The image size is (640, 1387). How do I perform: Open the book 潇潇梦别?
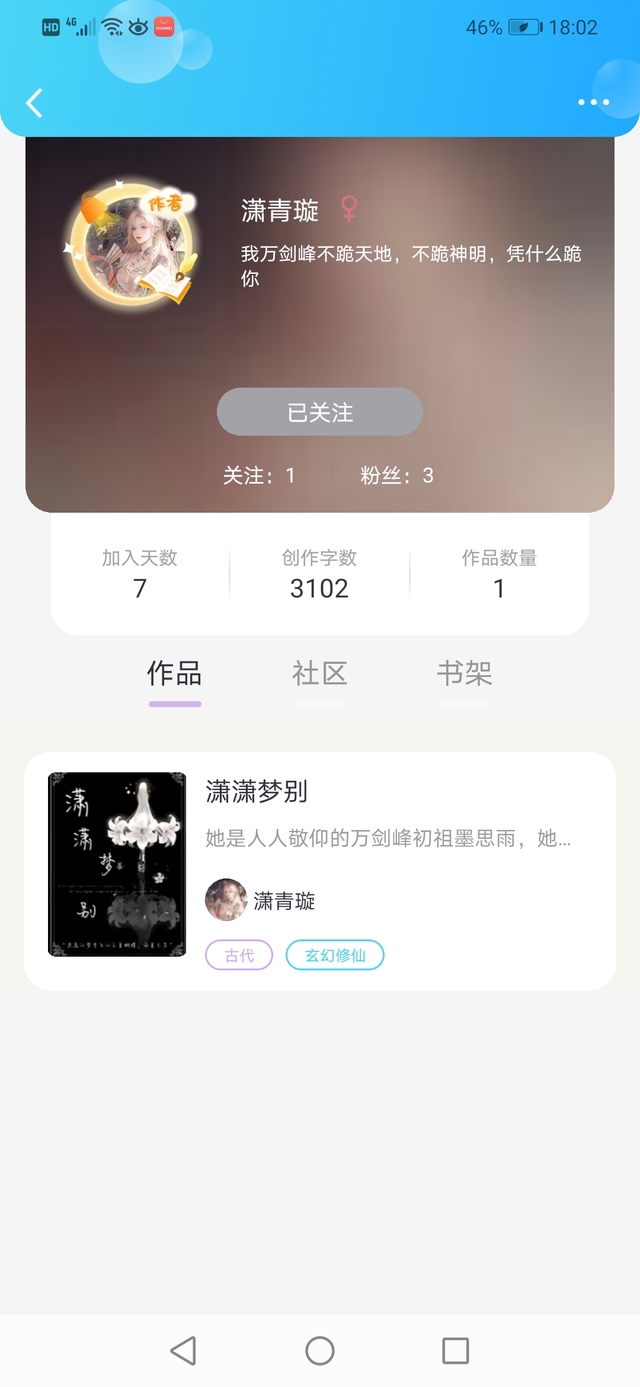(257, 792)
